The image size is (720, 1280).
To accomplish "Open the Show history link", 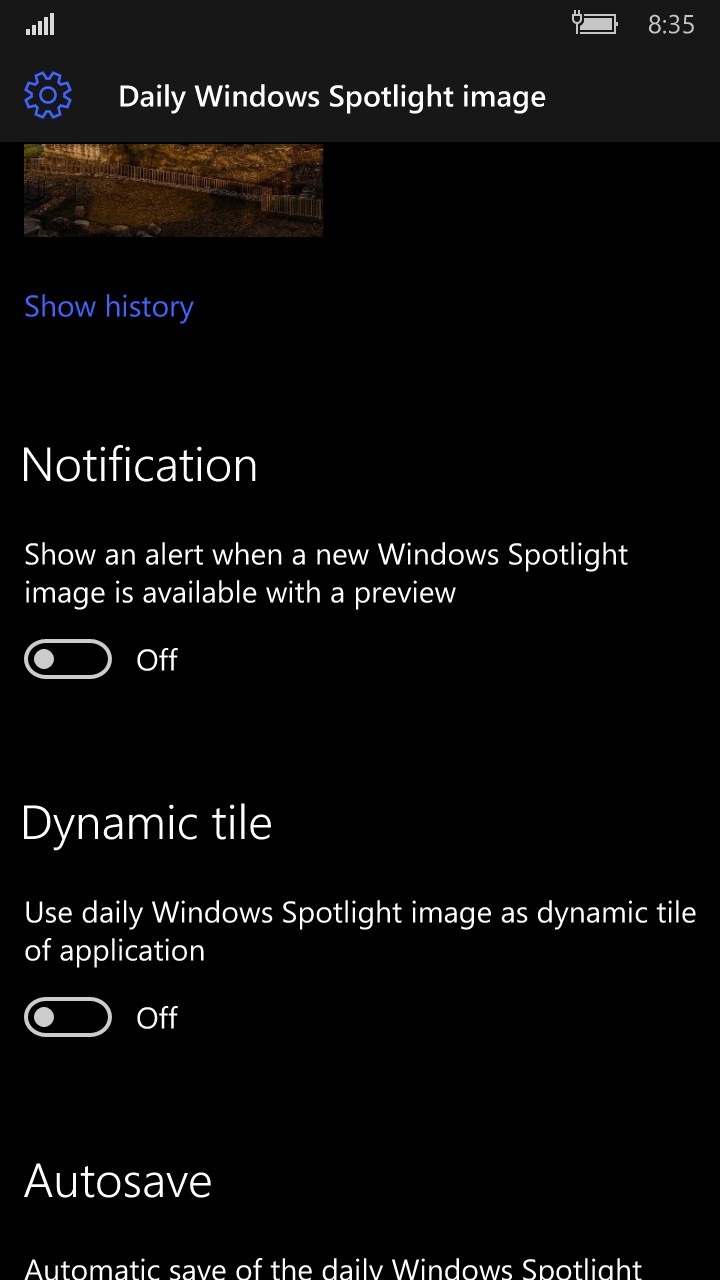I will pos(109,307).
